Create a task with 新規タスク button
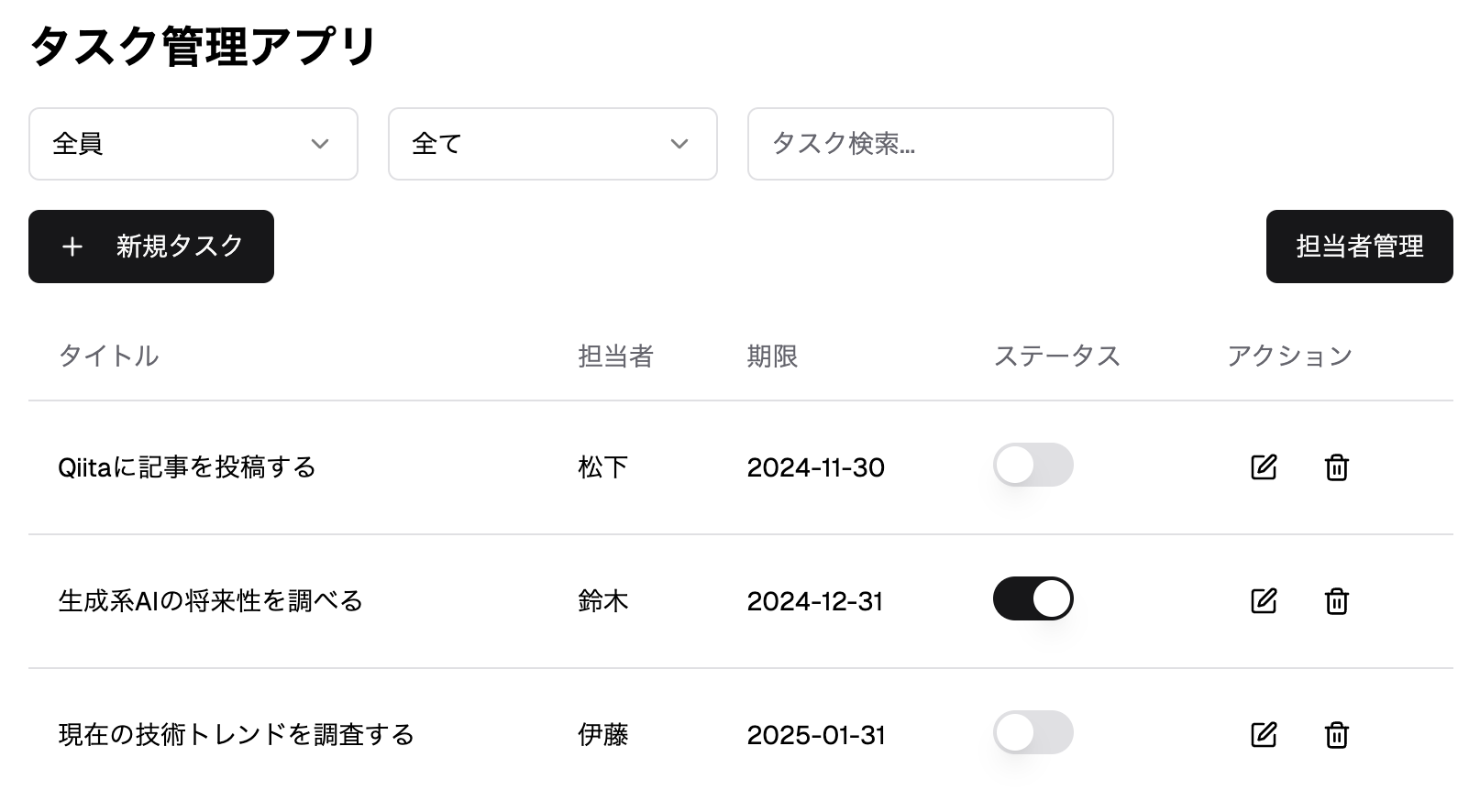This screenshot has height=812, width=1469. [151, 247]
